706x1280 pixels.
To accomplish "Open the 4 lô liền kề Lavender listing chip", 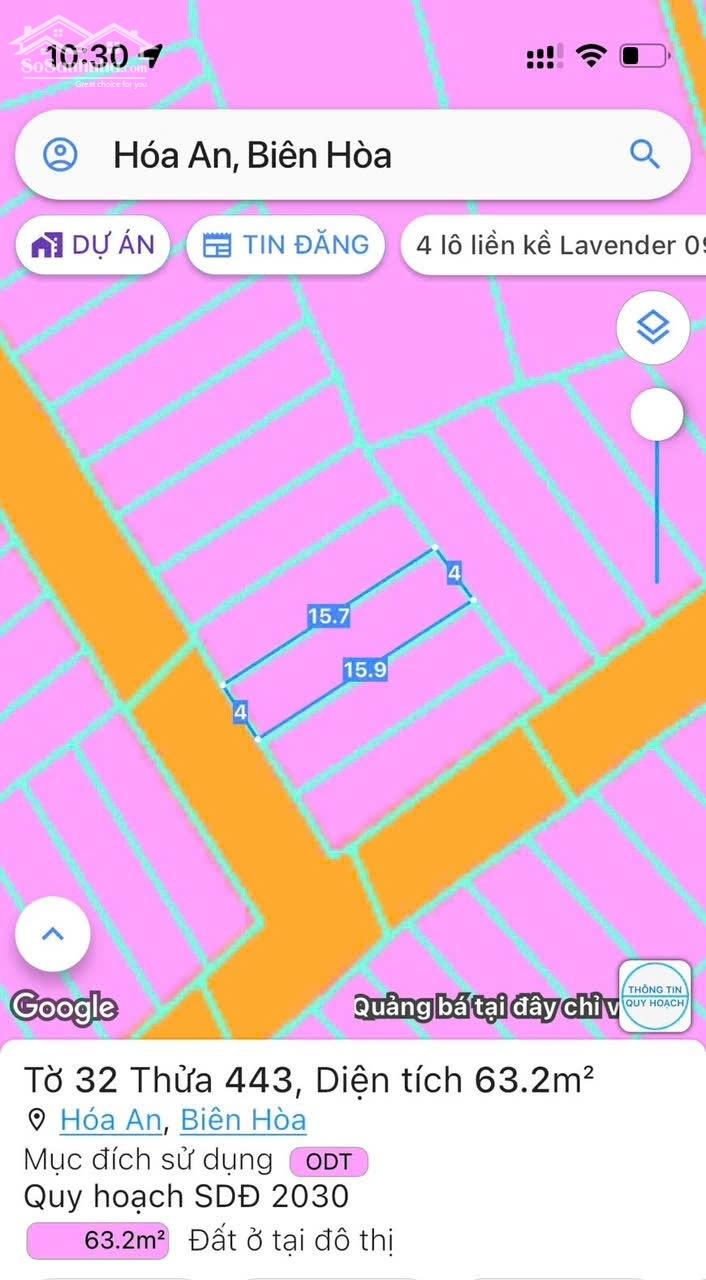I will pyautogui.click(x=553, y=245).
